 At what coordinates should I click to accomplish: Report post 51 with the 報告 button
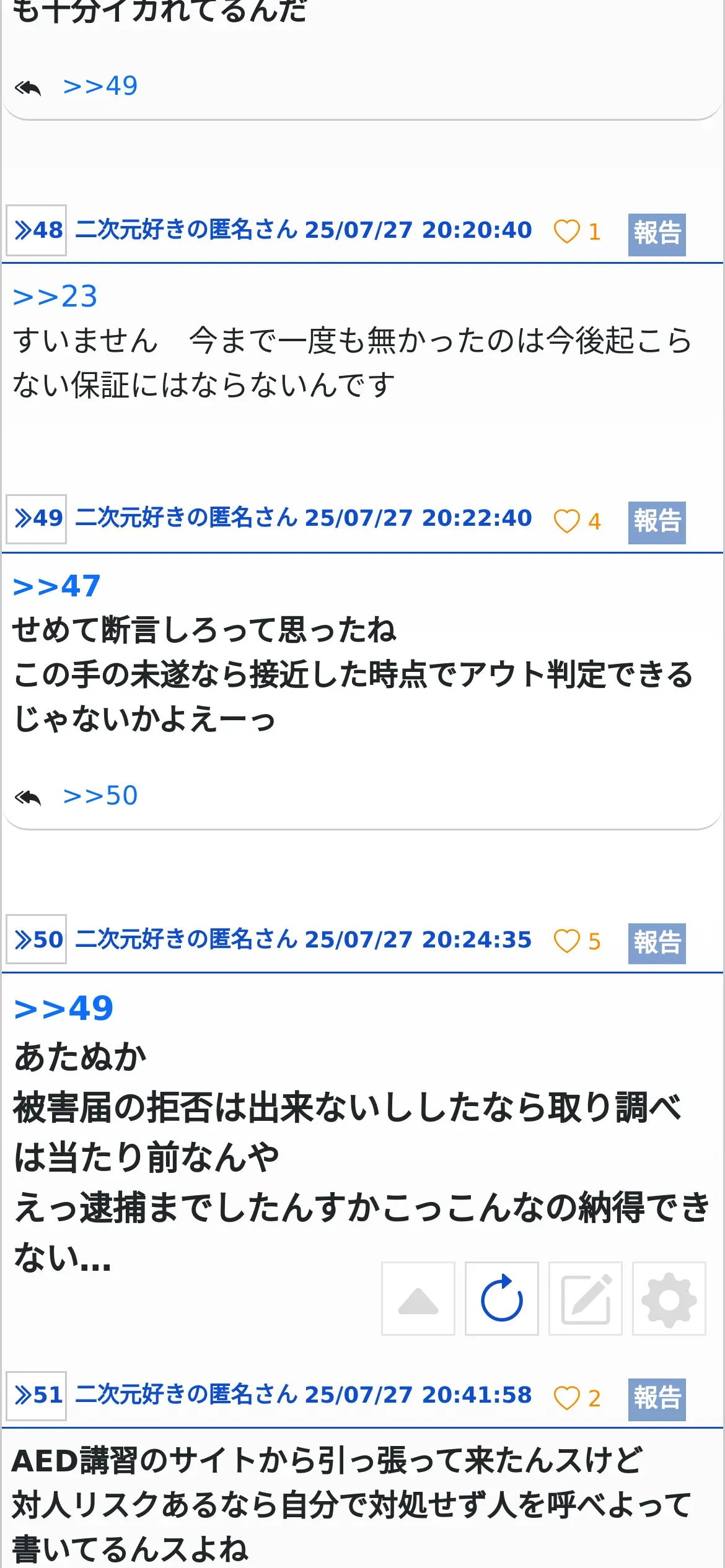657,1400
